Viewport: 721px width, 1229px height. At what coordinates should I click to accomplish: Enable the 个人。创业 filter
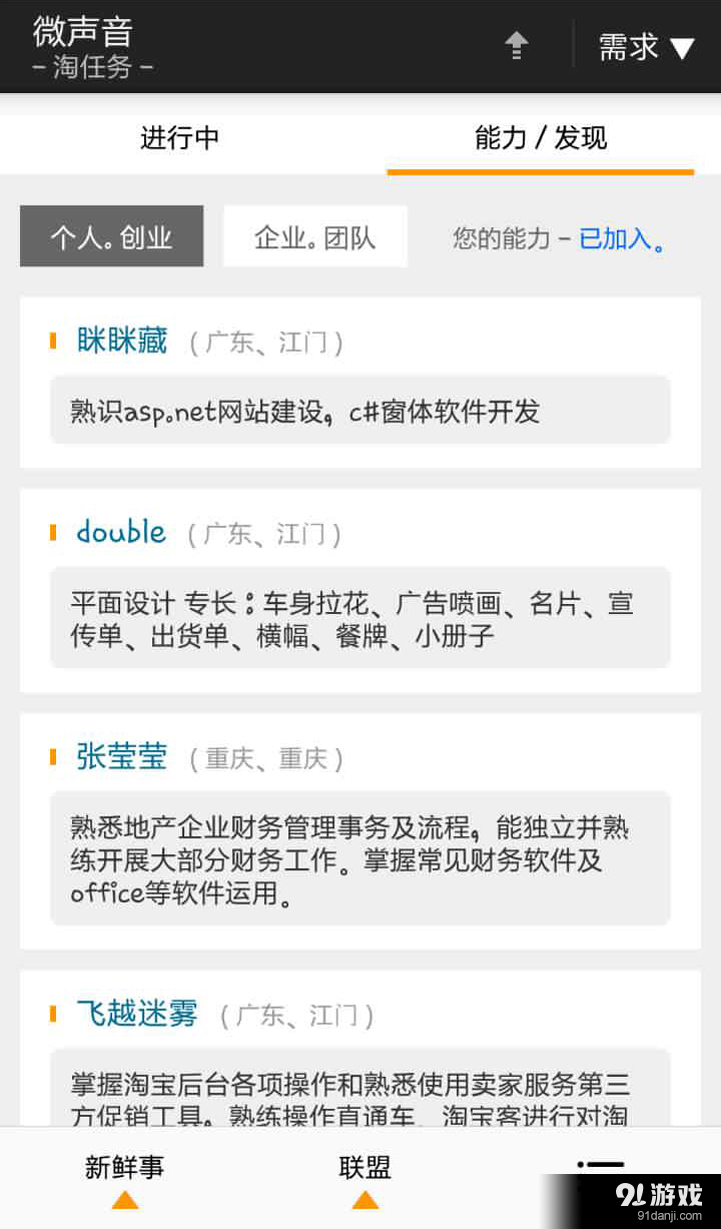coord(111,236)
